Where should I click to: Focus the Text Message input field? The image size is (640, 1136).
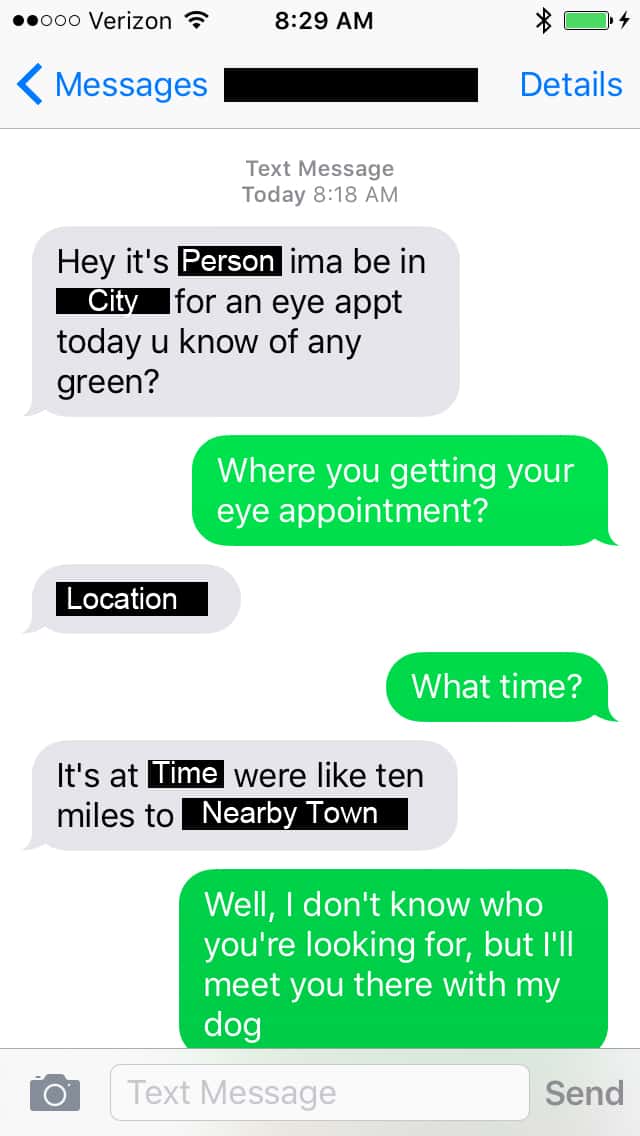[x=319, y=1092]
